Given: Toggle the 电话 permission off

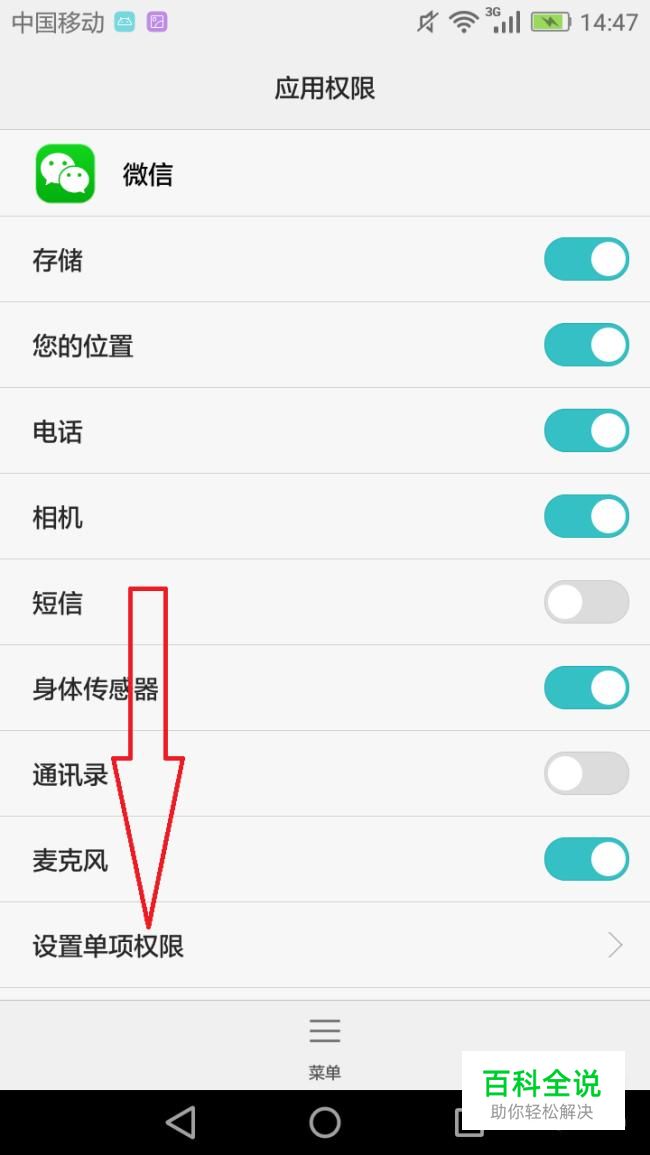Looking at the screenshot, I should tap(587, 430).
